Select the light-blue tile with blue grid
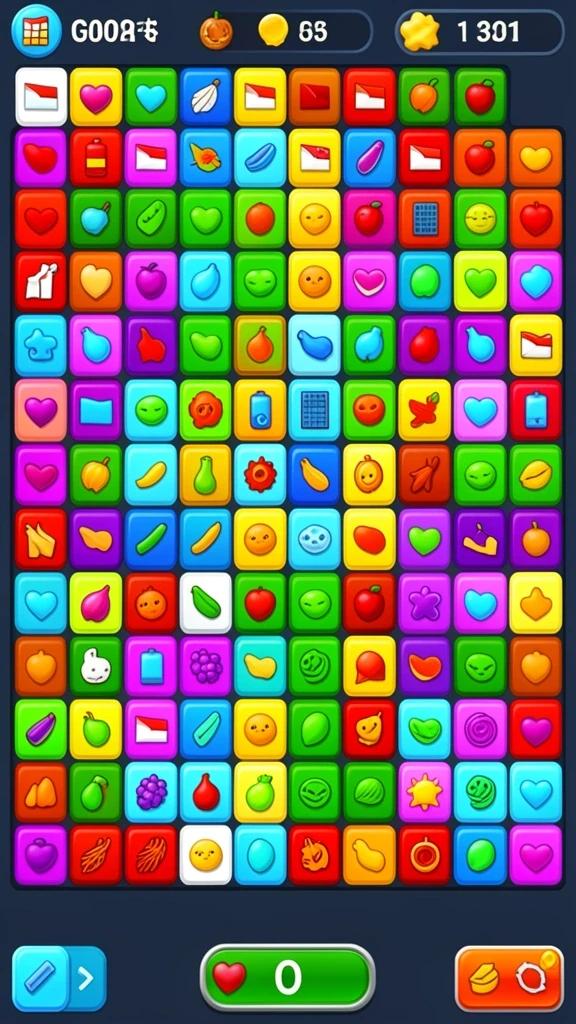This screenshot has height=1024, width=576. tap(315, 409)
